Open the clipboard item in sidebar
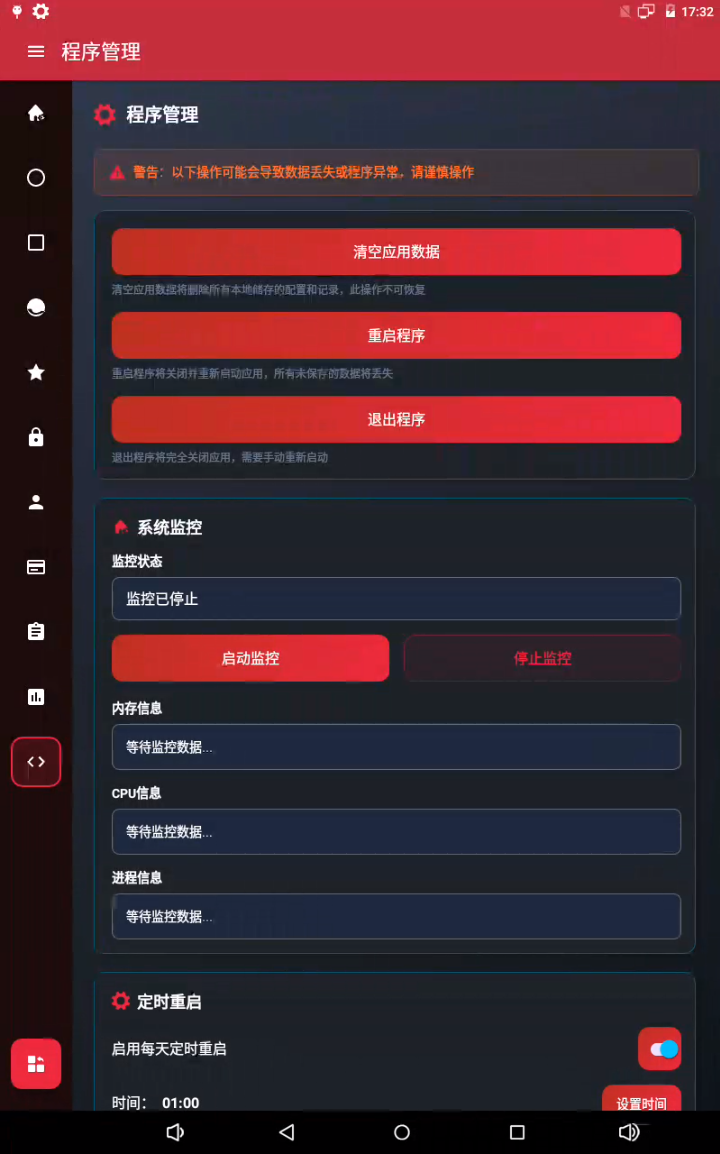This screenshot has height=1154, width=720. point(36,632)
